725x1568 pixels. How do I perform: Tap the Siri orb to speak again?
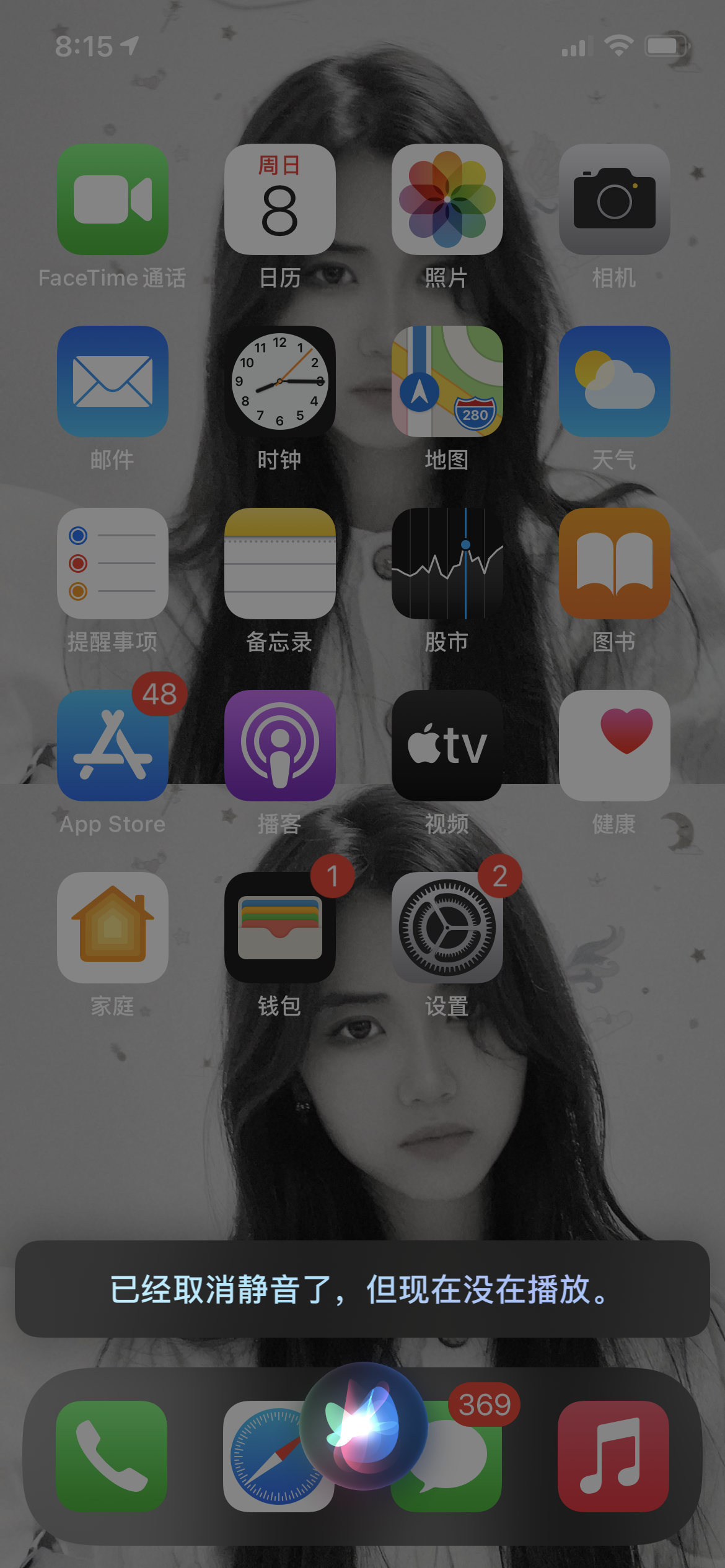364,1426
